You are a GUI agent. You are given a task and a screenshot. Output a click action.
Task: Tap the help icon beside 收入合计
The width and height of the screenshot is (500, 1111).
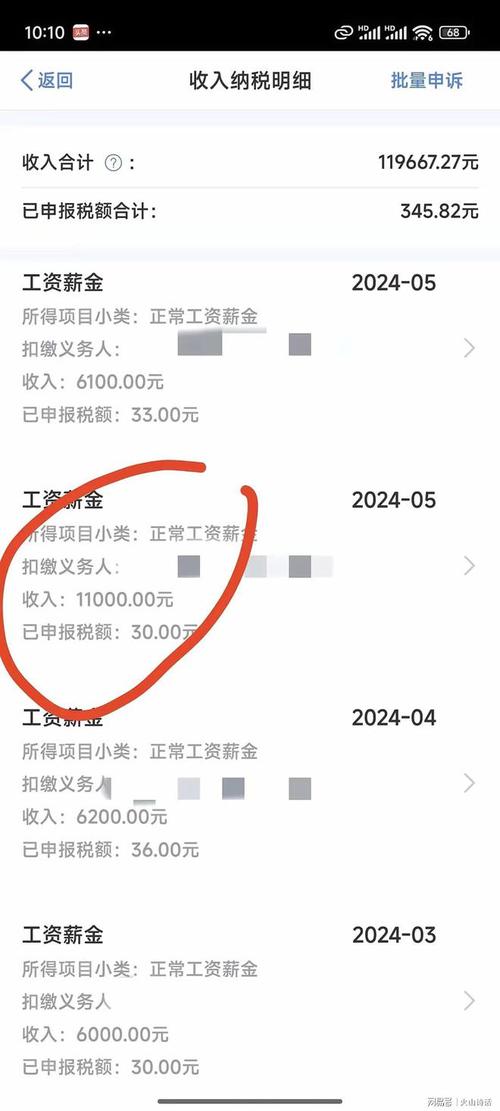[113, 163]
